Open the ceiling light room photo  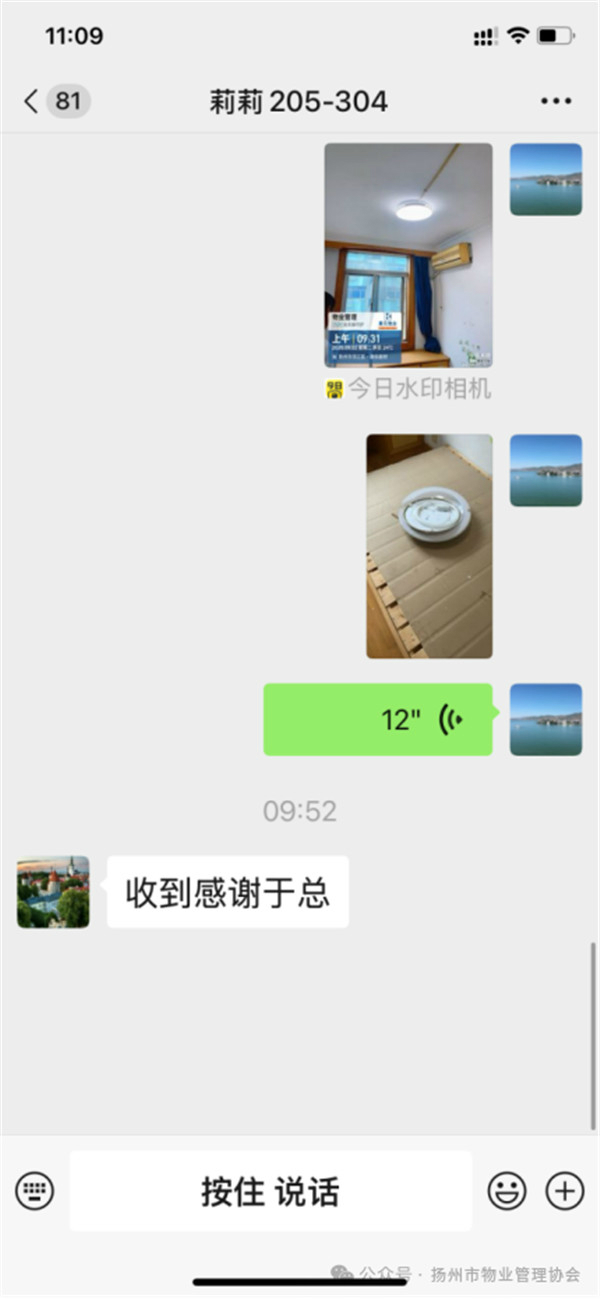408,254
